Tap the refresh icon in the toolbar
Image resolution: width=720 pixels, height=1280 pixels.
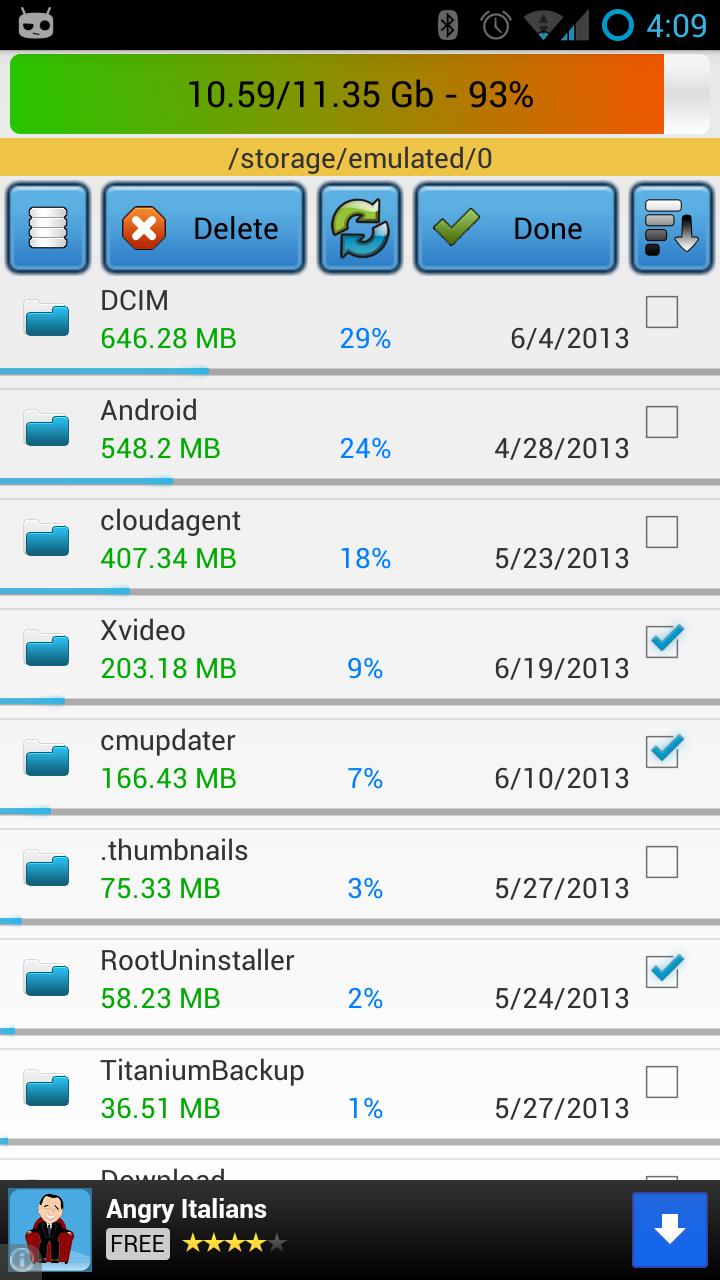coord(360,227)
